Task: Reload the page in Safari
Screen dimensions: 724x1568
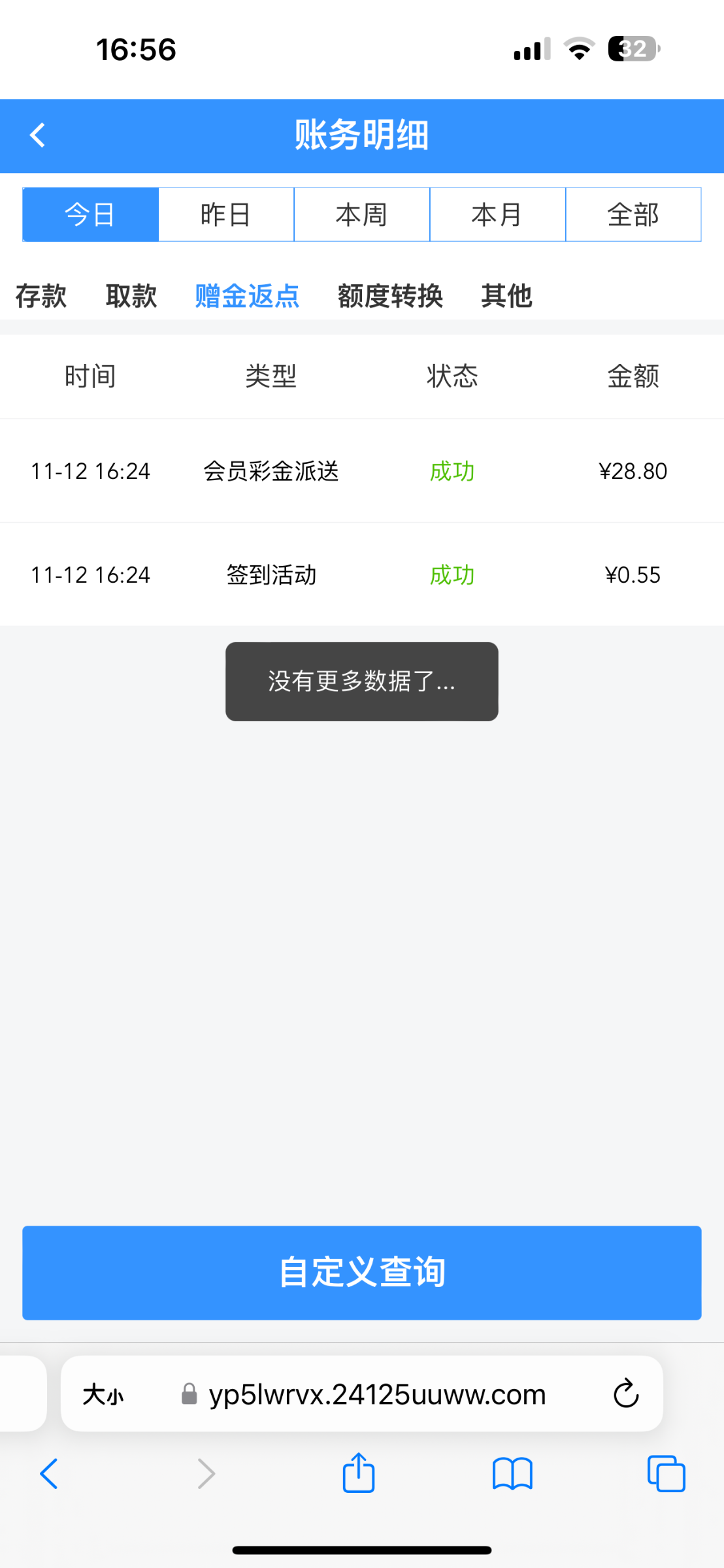Action: click(625, 1394)
